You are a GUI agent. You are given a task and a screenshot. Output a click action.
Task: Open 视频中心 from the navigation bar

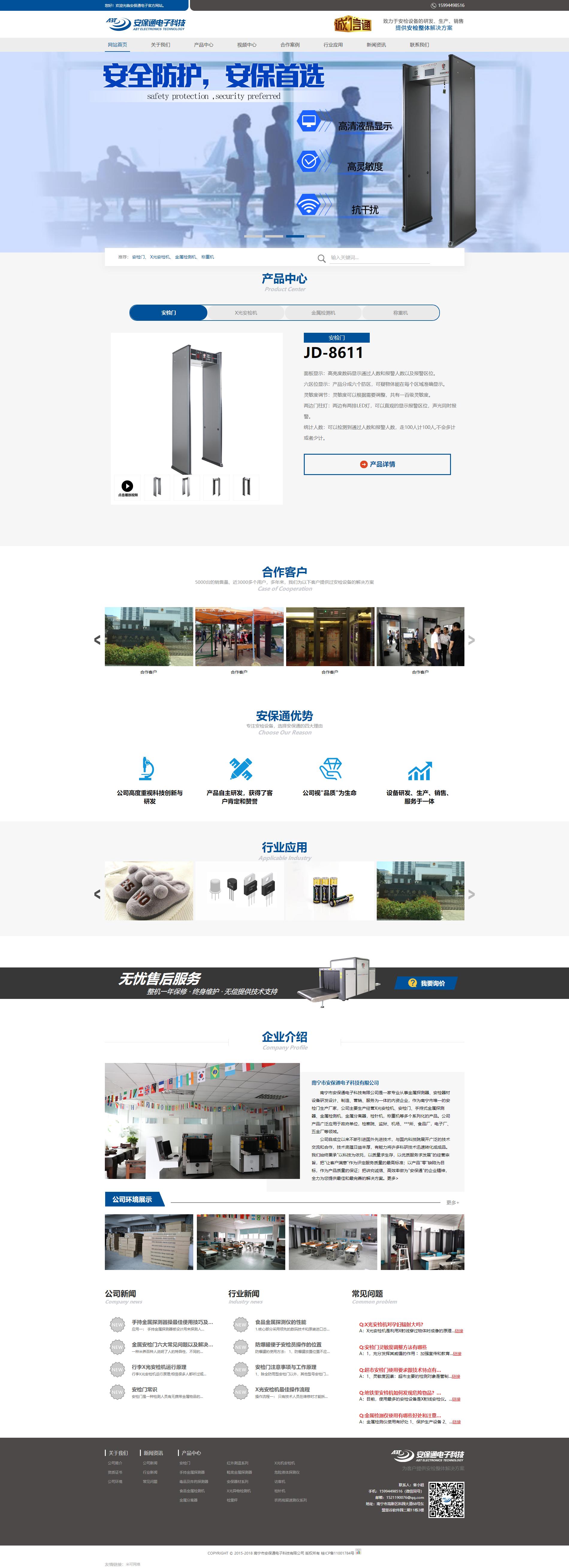[x=247, y=45]
